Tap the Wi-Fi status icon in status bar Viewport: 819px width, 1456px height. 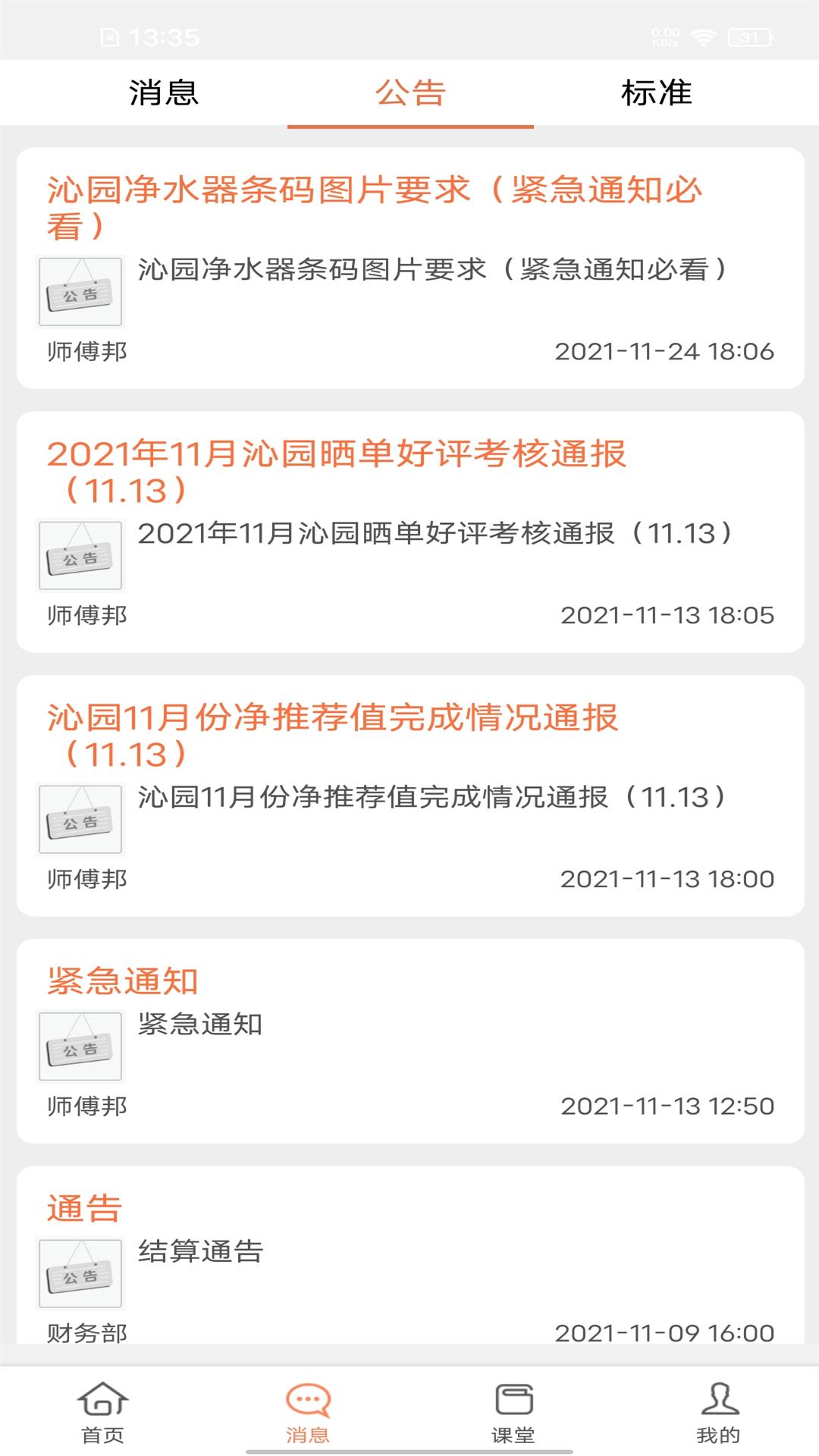[706, 33]
